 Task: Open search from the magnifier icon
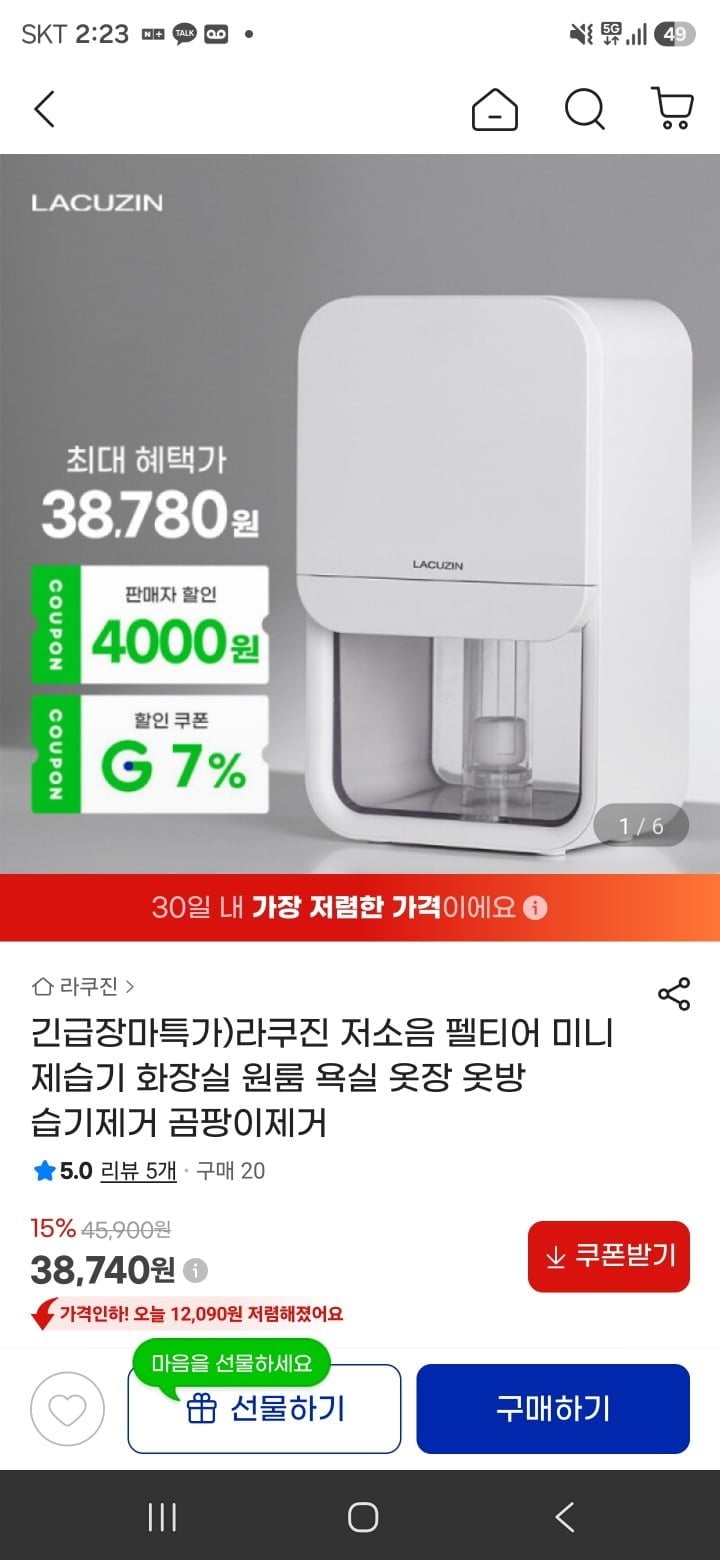[585, 109]
